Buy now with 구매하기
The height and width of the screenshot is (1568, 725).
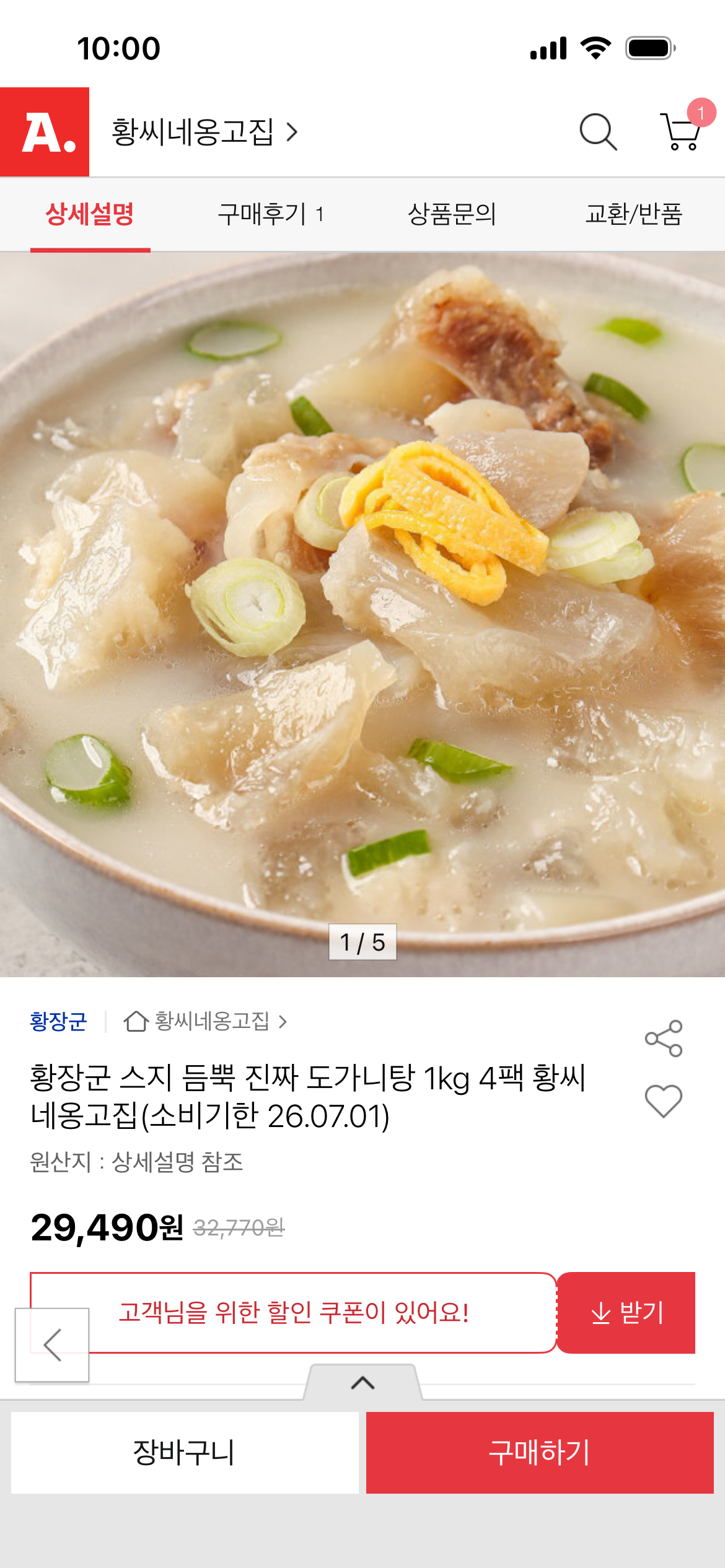tap(540, 1452)
